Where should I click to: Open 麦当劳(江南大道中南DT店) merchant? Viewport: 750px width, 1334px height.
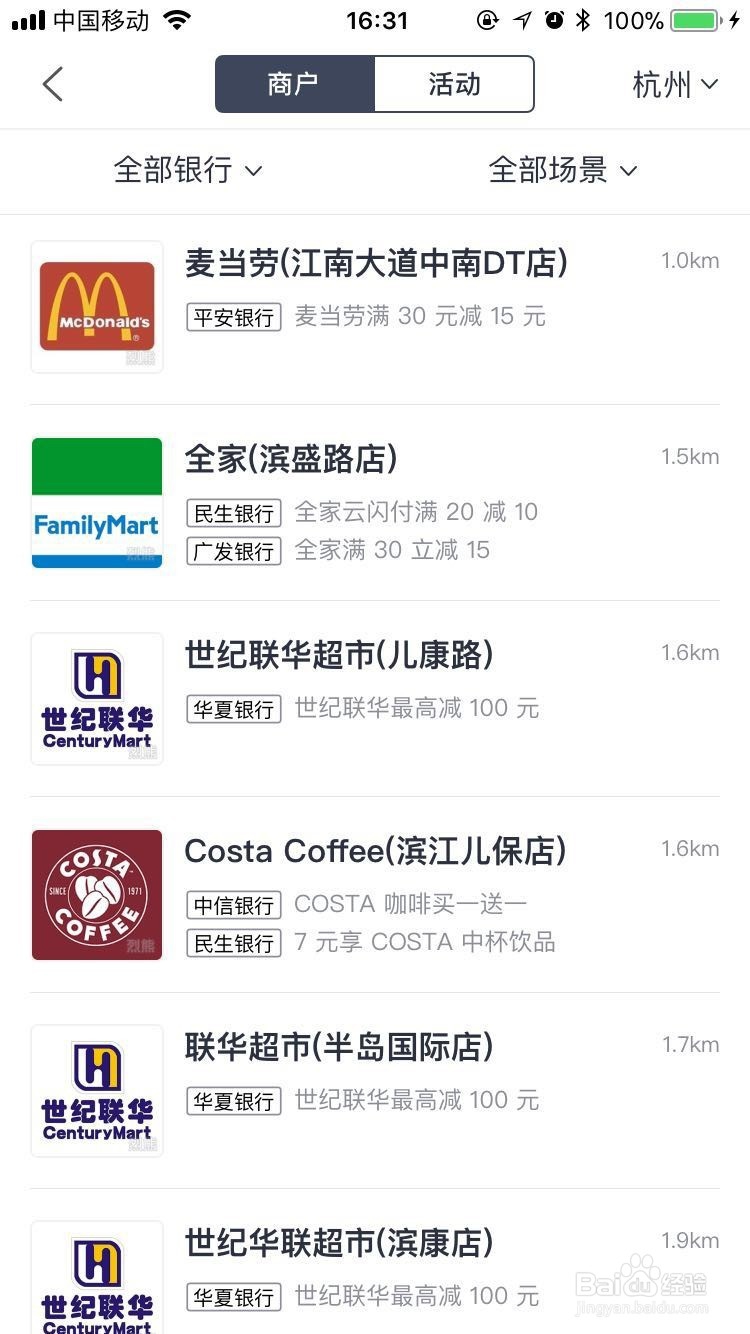pos(375,307)
